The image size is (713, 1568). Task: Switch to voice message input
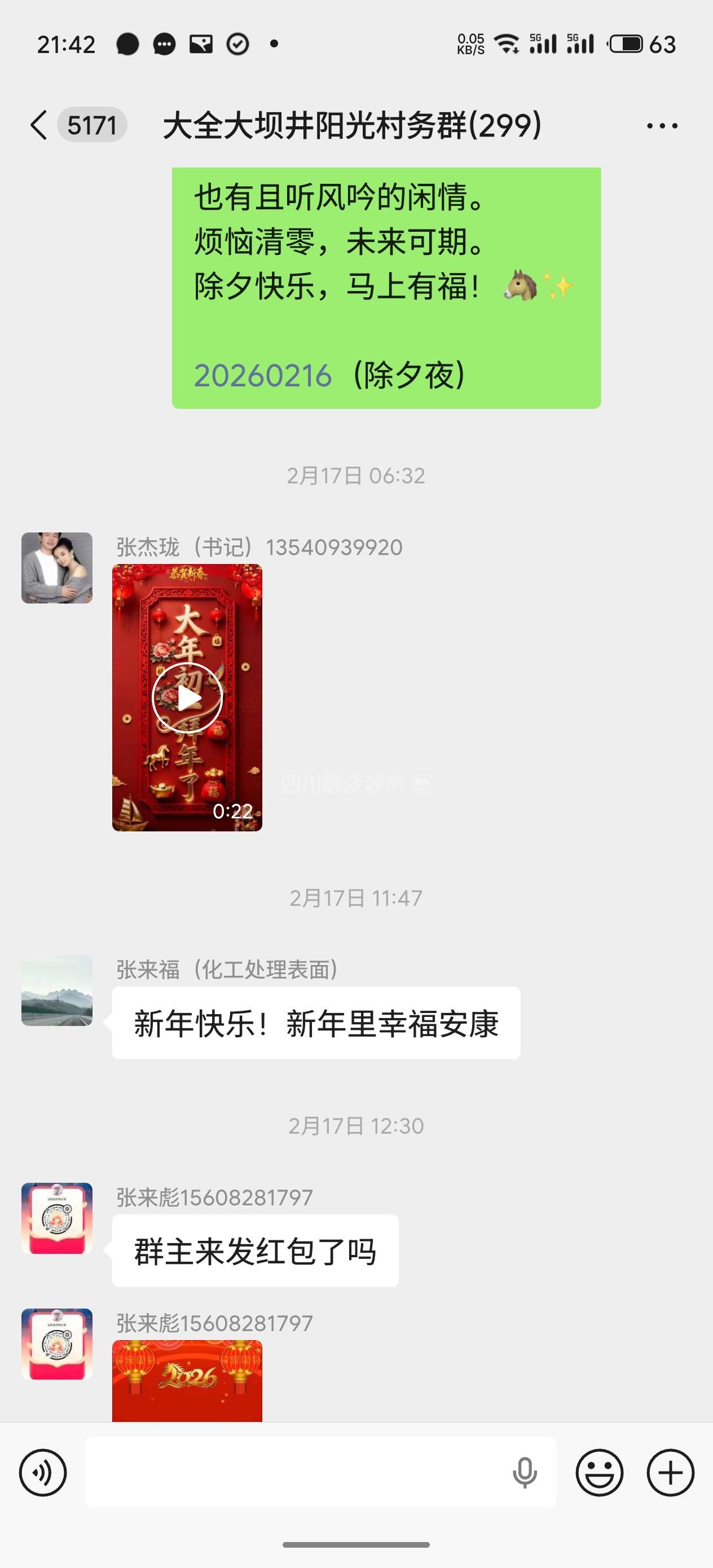tap(43, 1473)
